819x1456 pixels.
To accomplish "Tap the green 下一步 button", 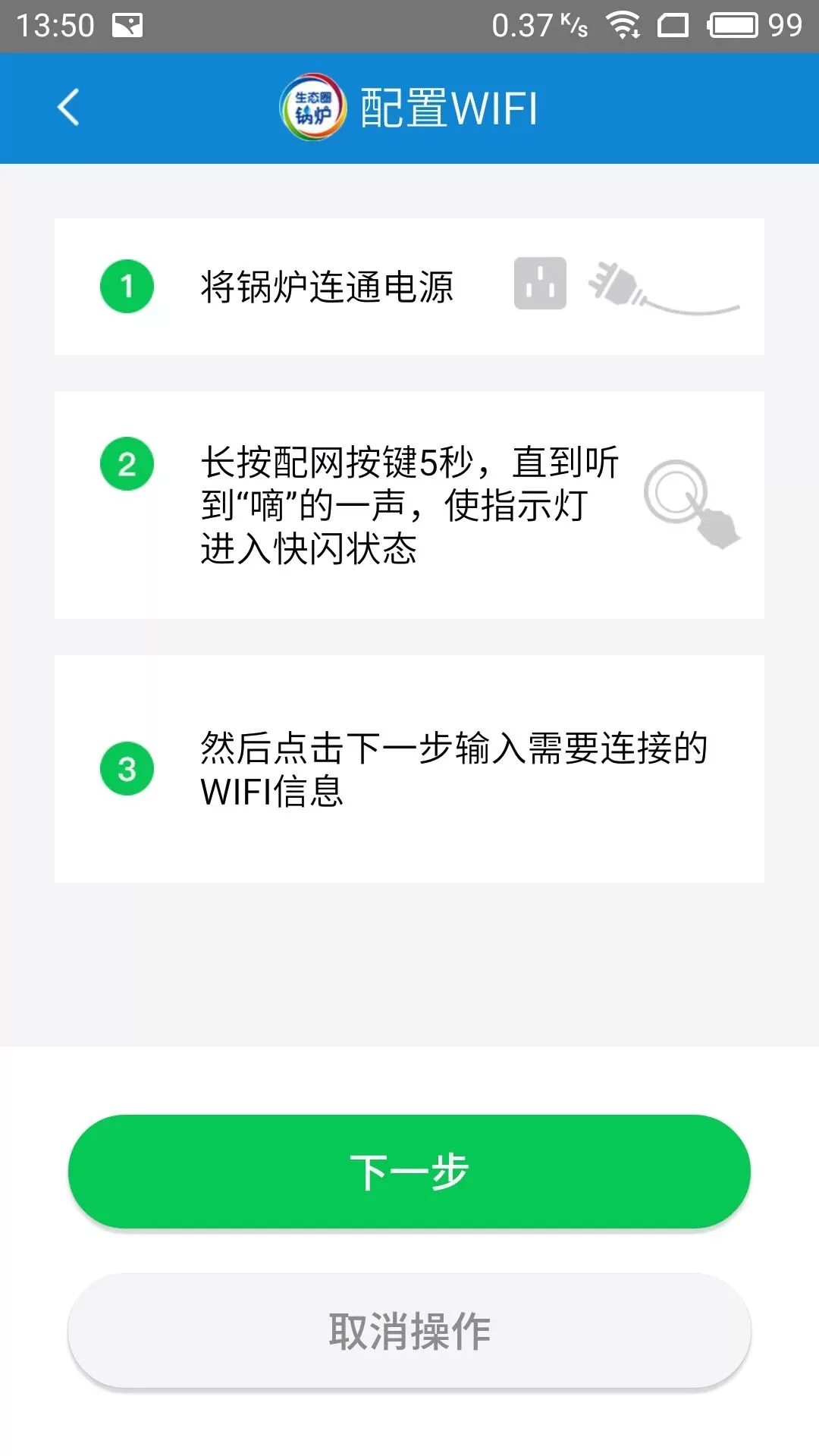I will pyautogui.click(x=409, y=1172).
